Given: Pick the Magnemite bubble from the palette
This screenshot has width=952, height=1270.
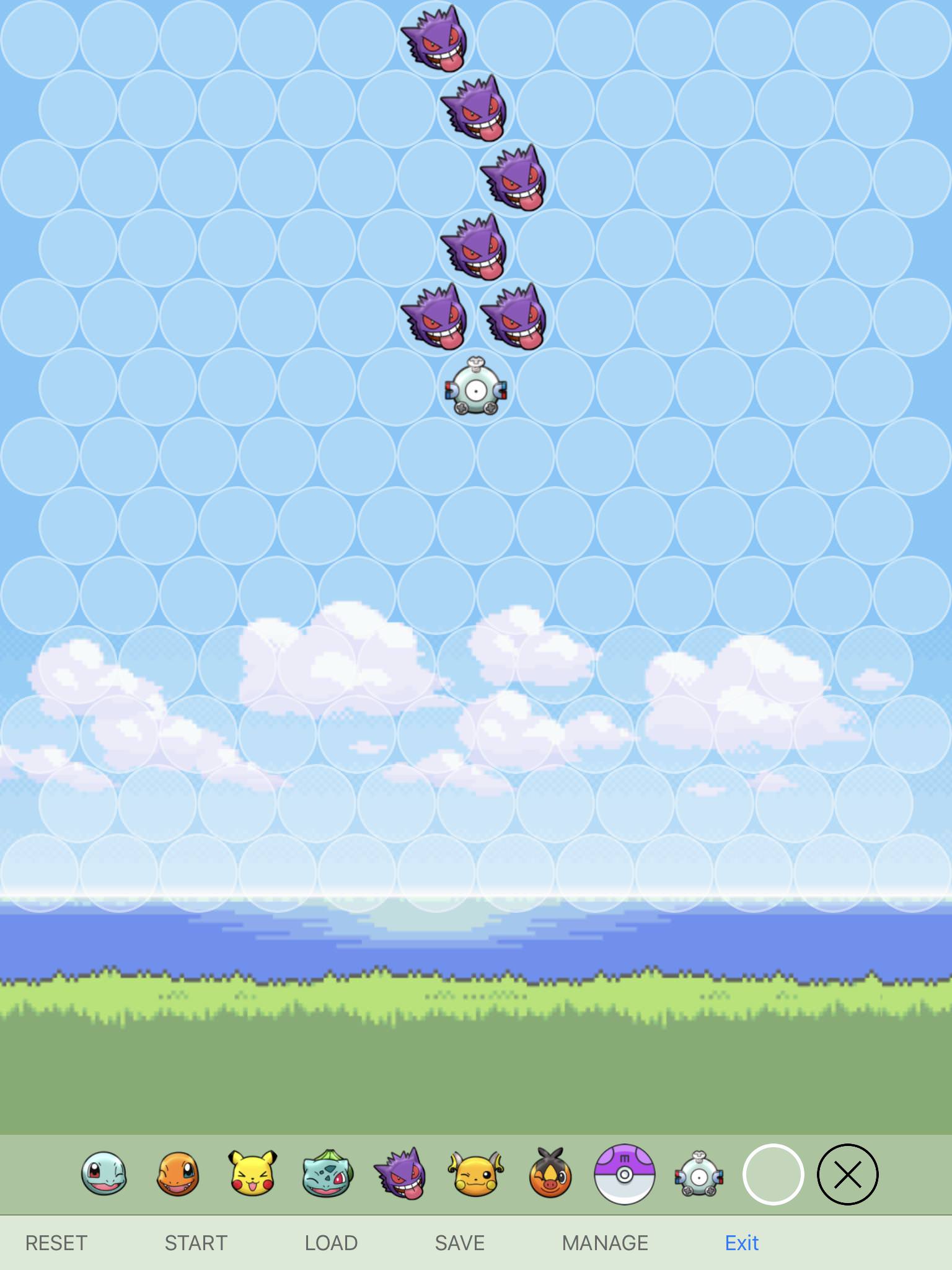Looking at the screenshot, I should tap(699, 1174).
